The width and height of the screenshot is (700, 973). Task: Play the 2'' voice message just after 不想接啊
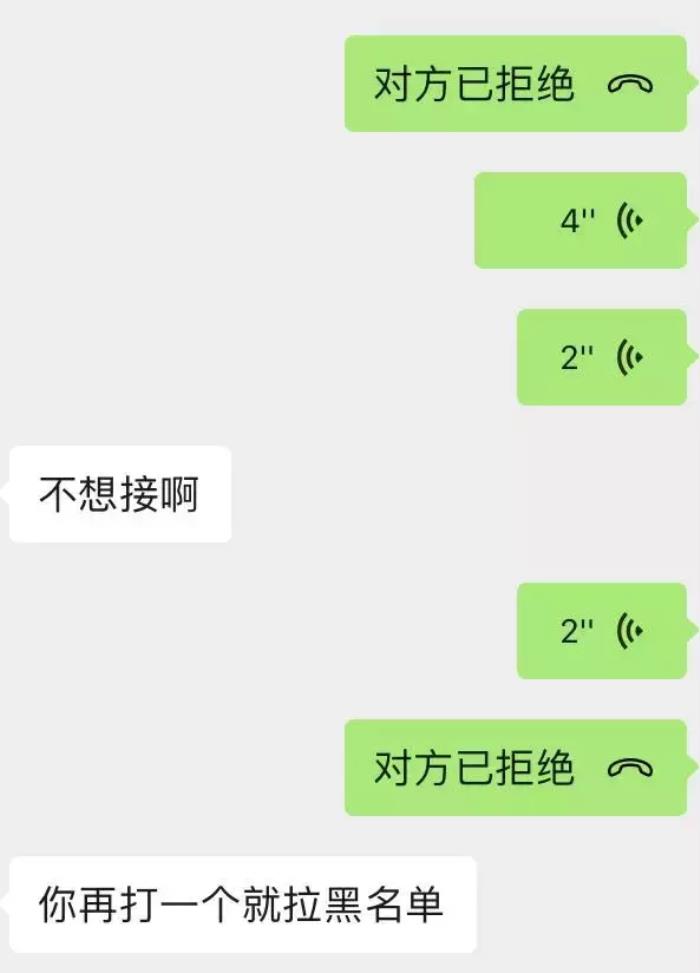(x=601, y=631)
